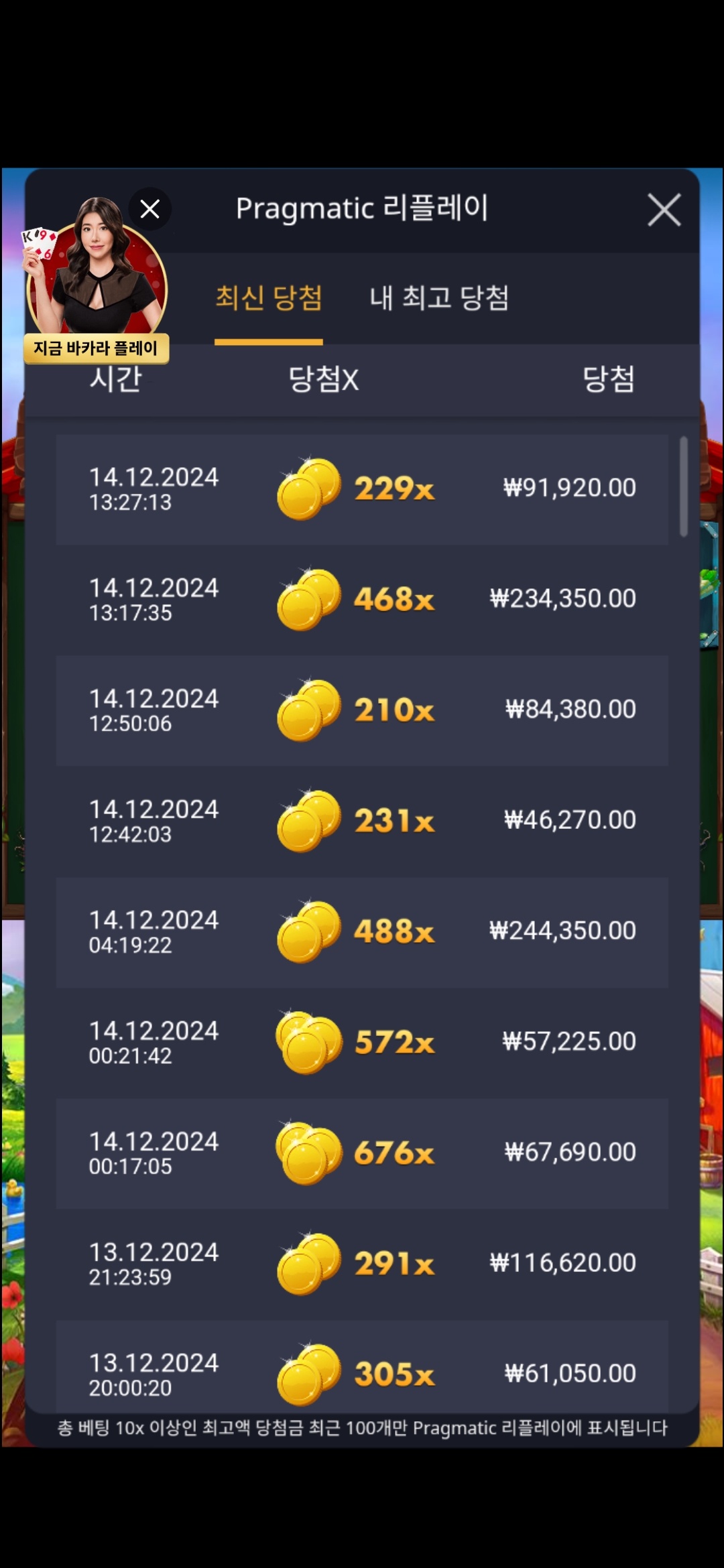724x1568 pixels.
Task: Open the 468x win replay
Action: coord(362,600)
